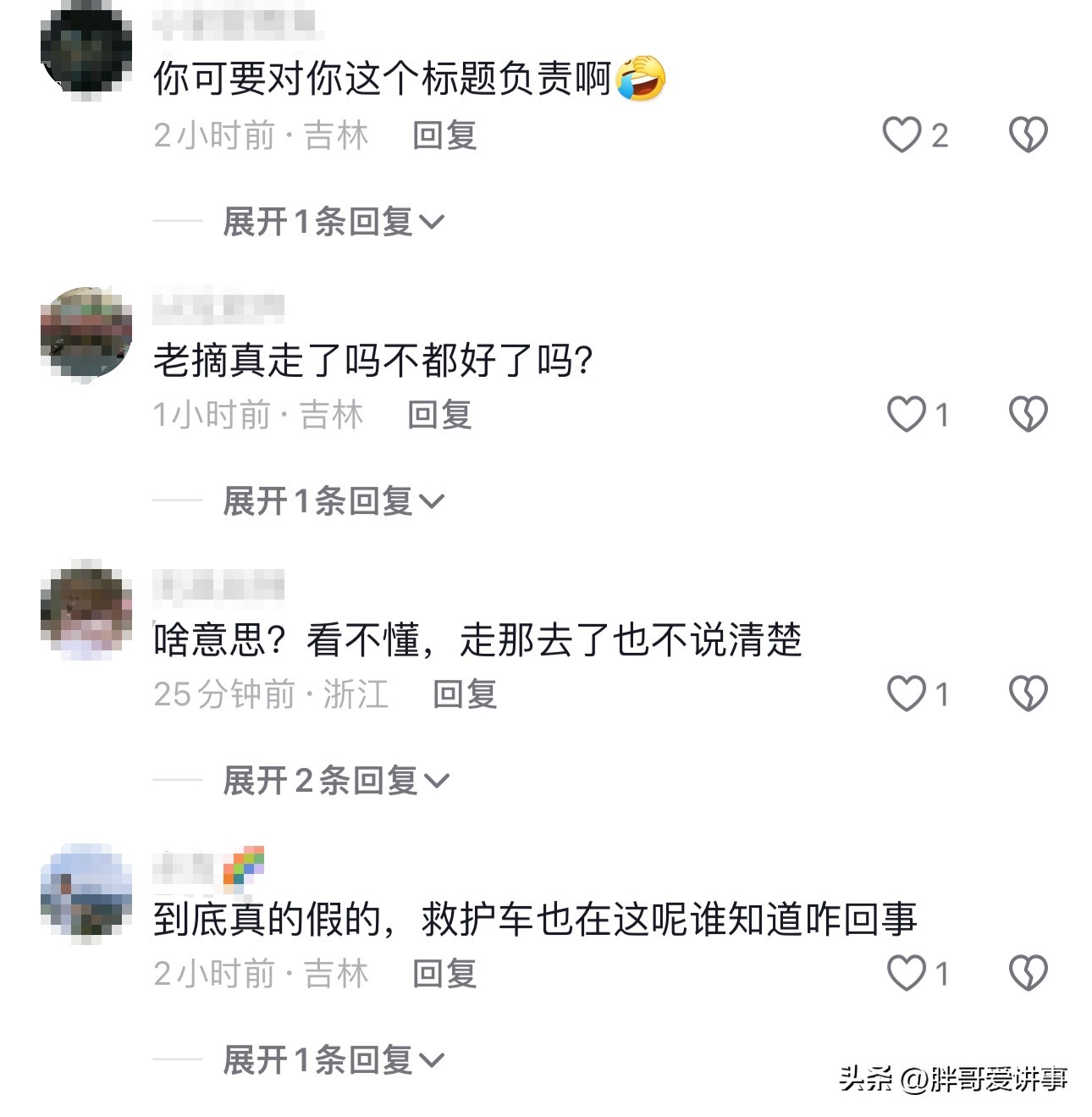Like the comment '老摘真走了吗不都好了吗?'

tap(906, 415)
